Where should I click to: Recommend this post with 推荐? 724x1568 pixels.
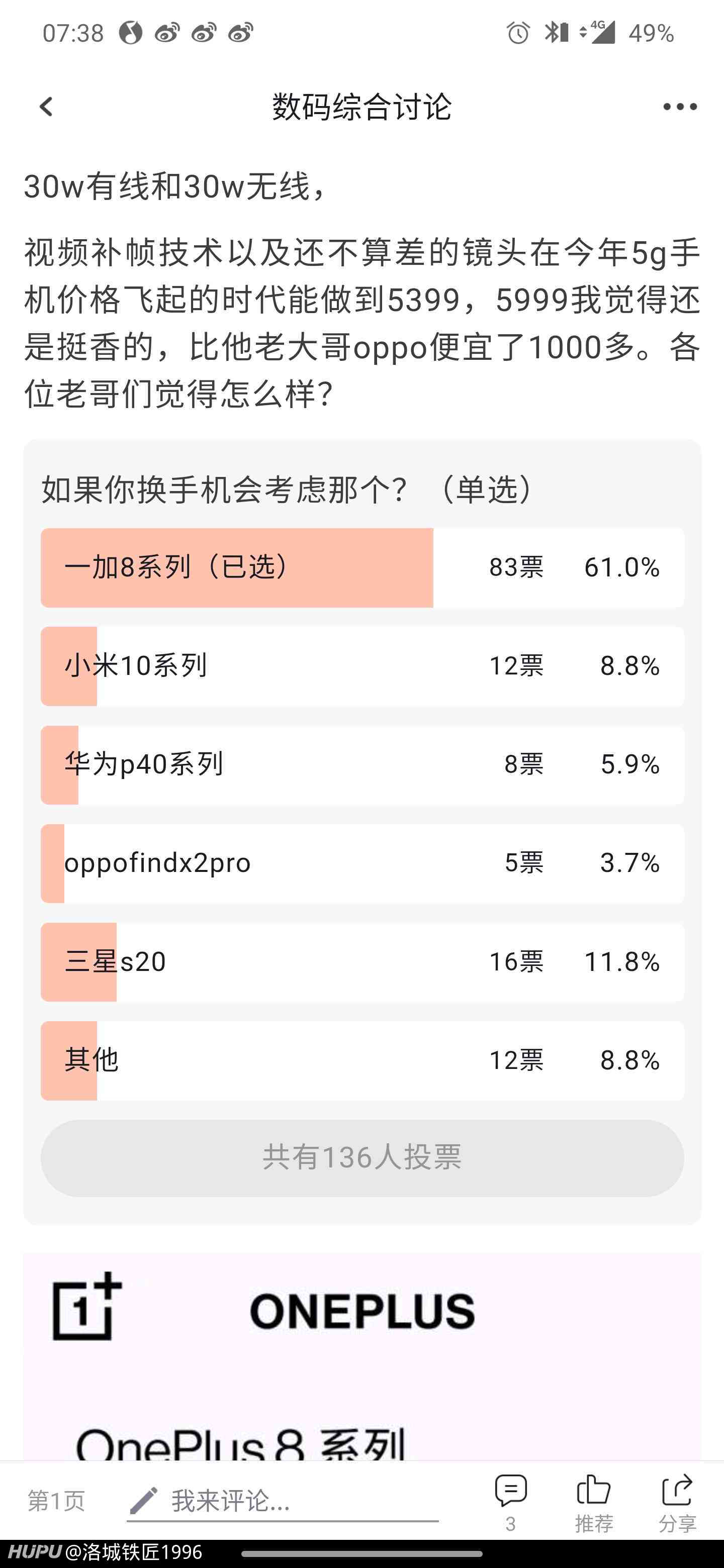[x=594, y=1502]
